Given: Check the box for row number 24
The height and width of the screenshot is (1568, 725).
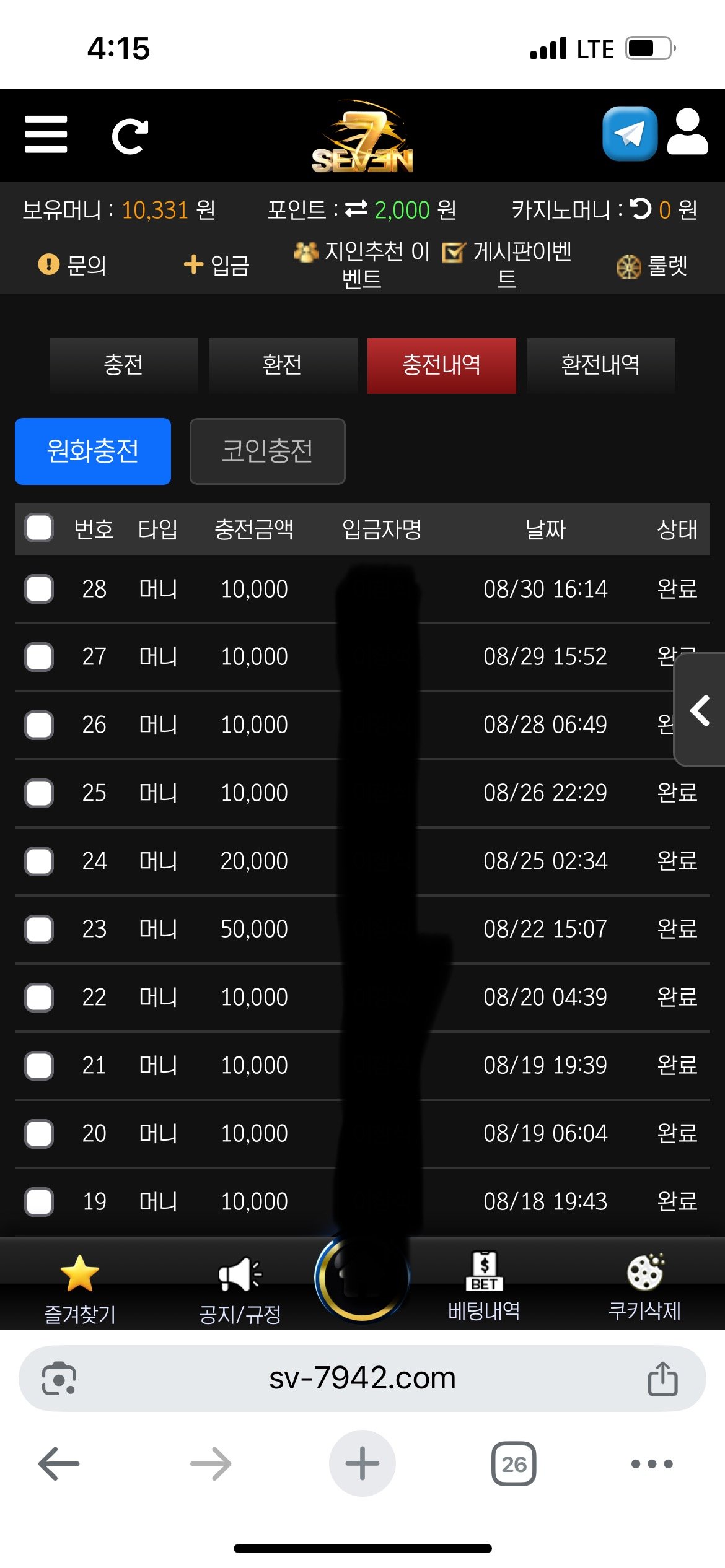Looking at the screenshot, I should [39, 861].
